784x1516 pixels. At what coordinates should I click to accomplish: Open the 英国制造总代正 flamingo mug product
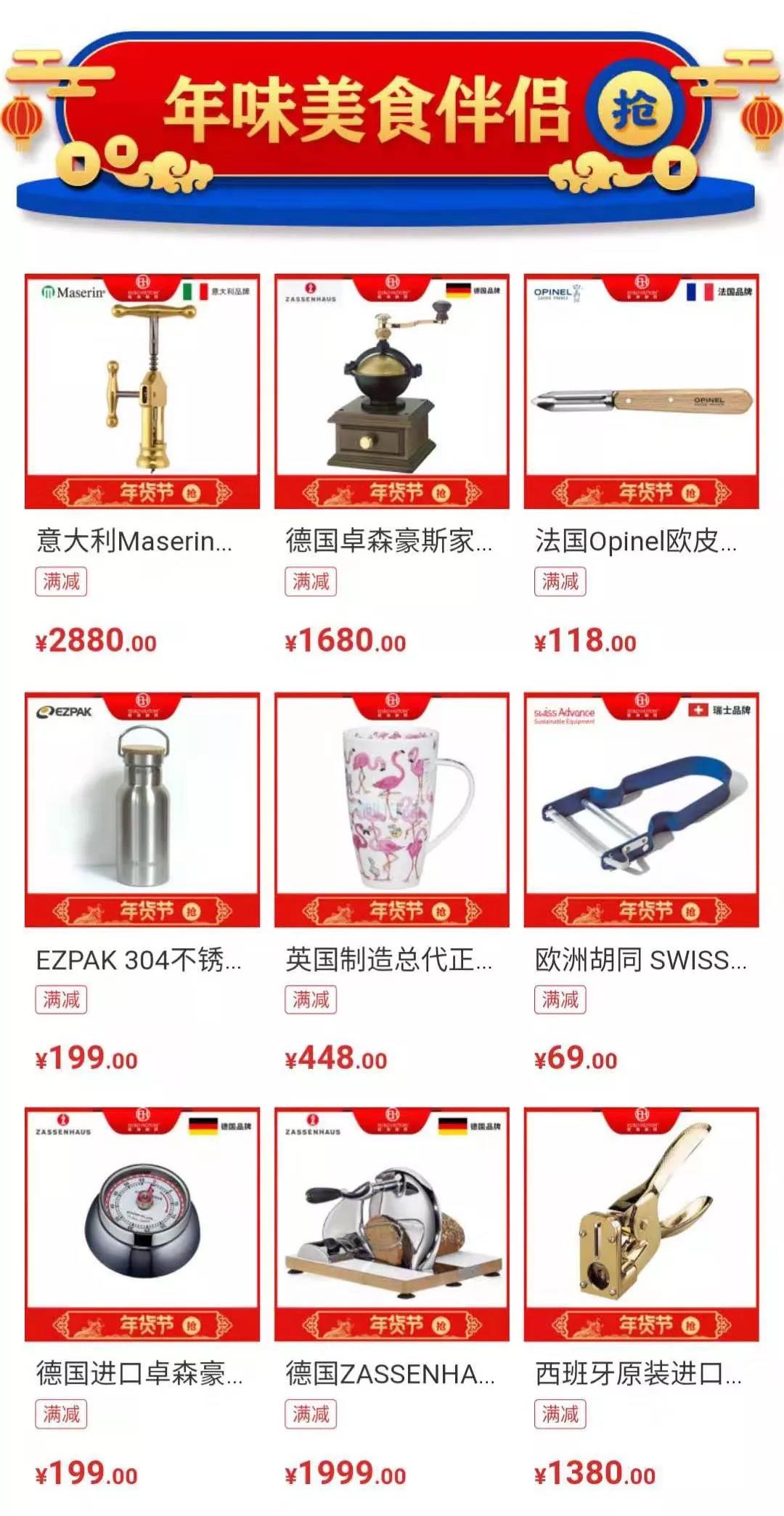click(391, 809)
